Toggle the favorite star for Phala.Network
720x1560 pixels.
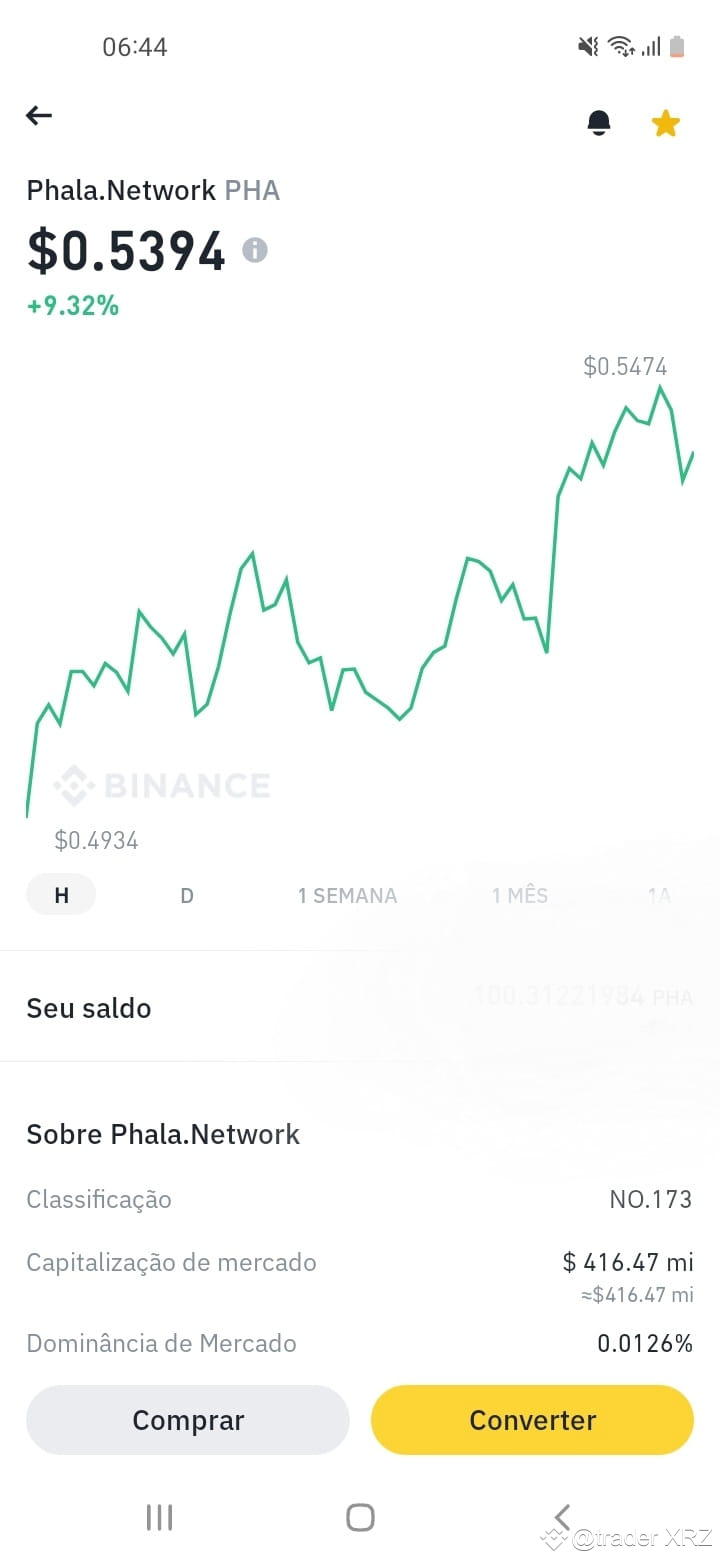point(665,121)
